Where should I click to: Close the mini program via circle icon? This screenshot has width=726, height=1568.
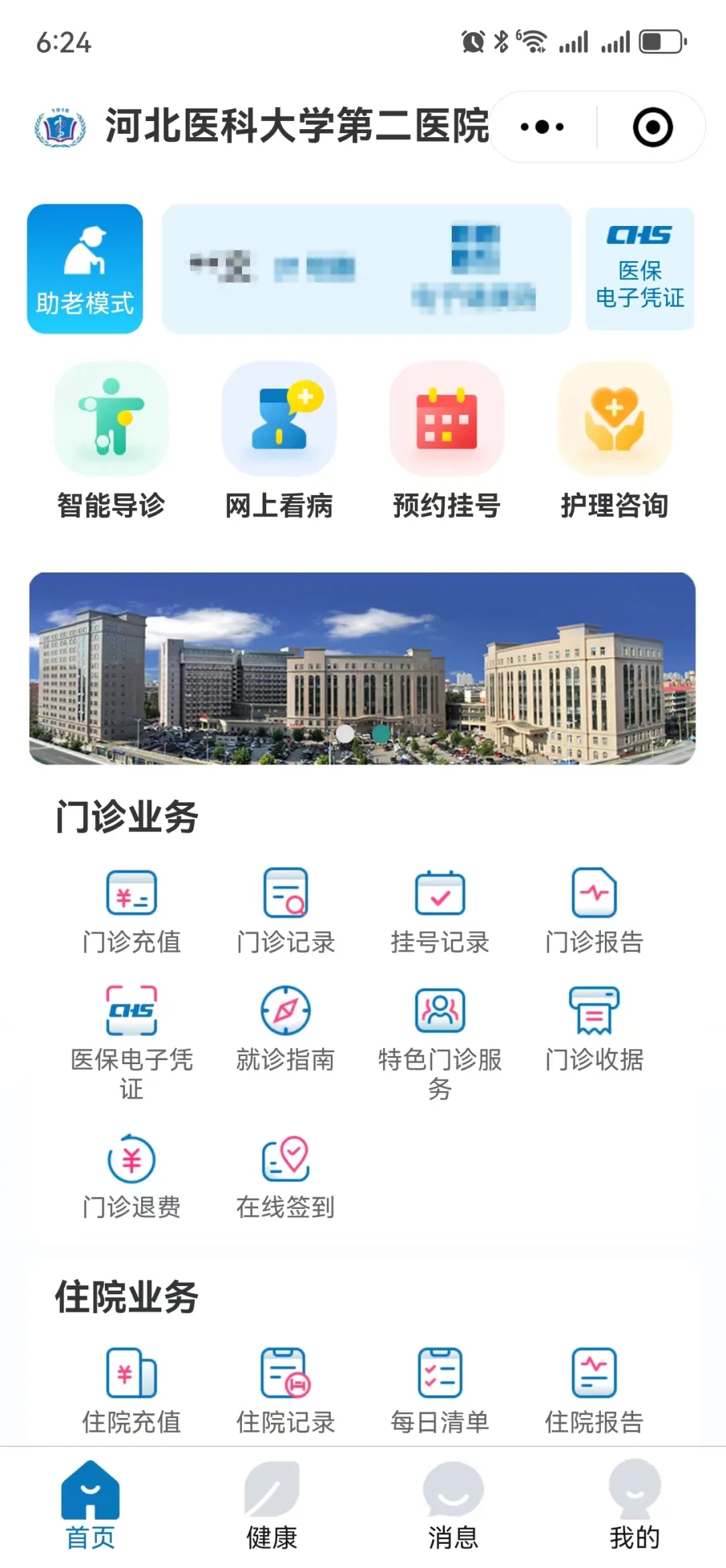[x=652, y=127]
